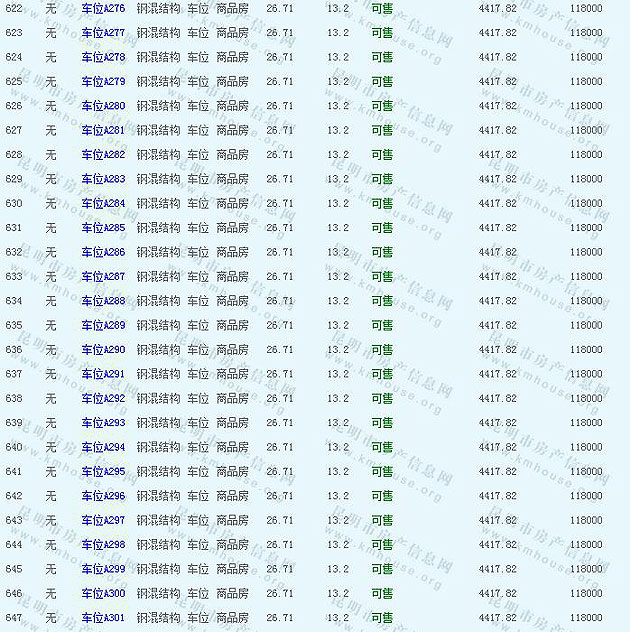Select the 车位A293 link
630x632 pixels.
[x=103, y=423]
